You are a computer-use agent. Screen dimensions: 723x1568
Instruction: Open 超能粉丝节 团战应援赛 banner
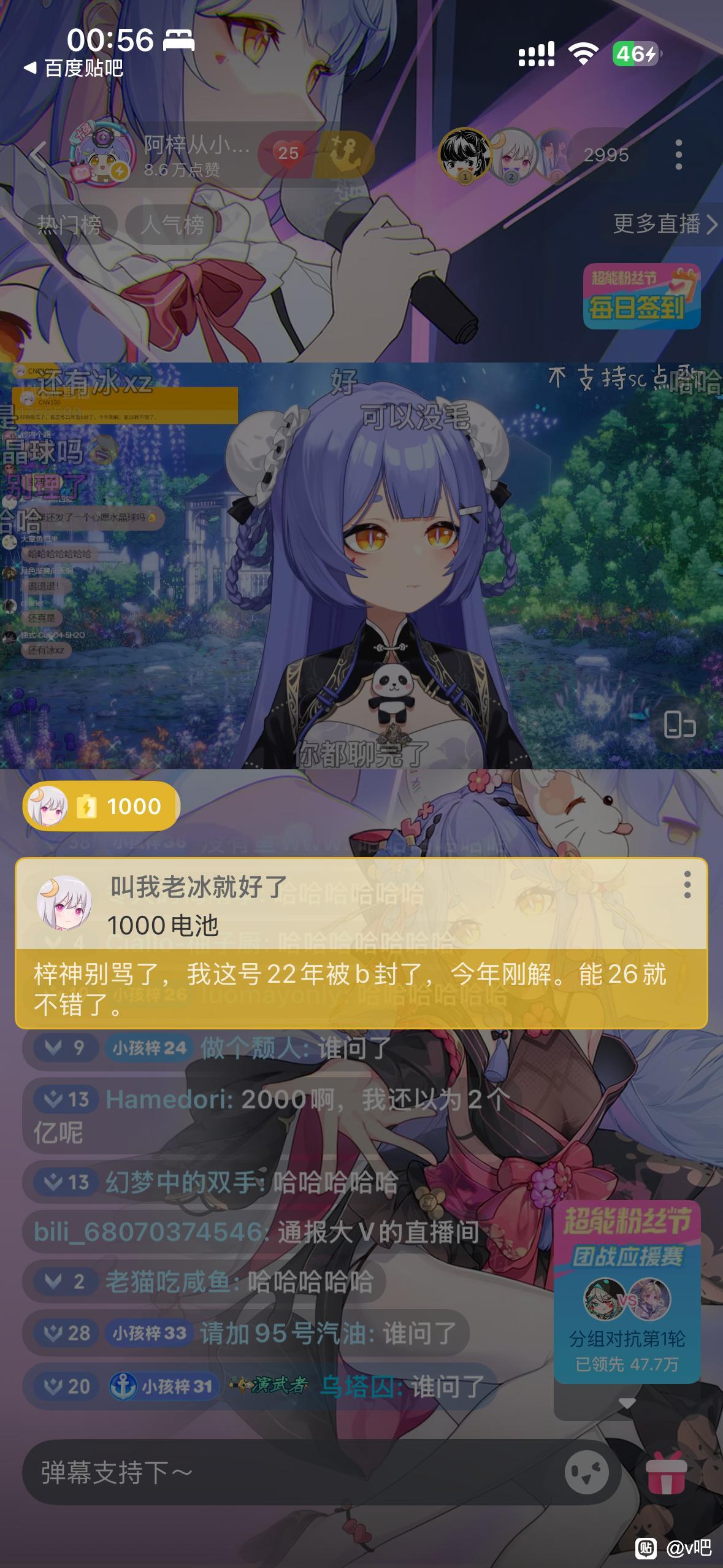click(x=627, y=1290)
